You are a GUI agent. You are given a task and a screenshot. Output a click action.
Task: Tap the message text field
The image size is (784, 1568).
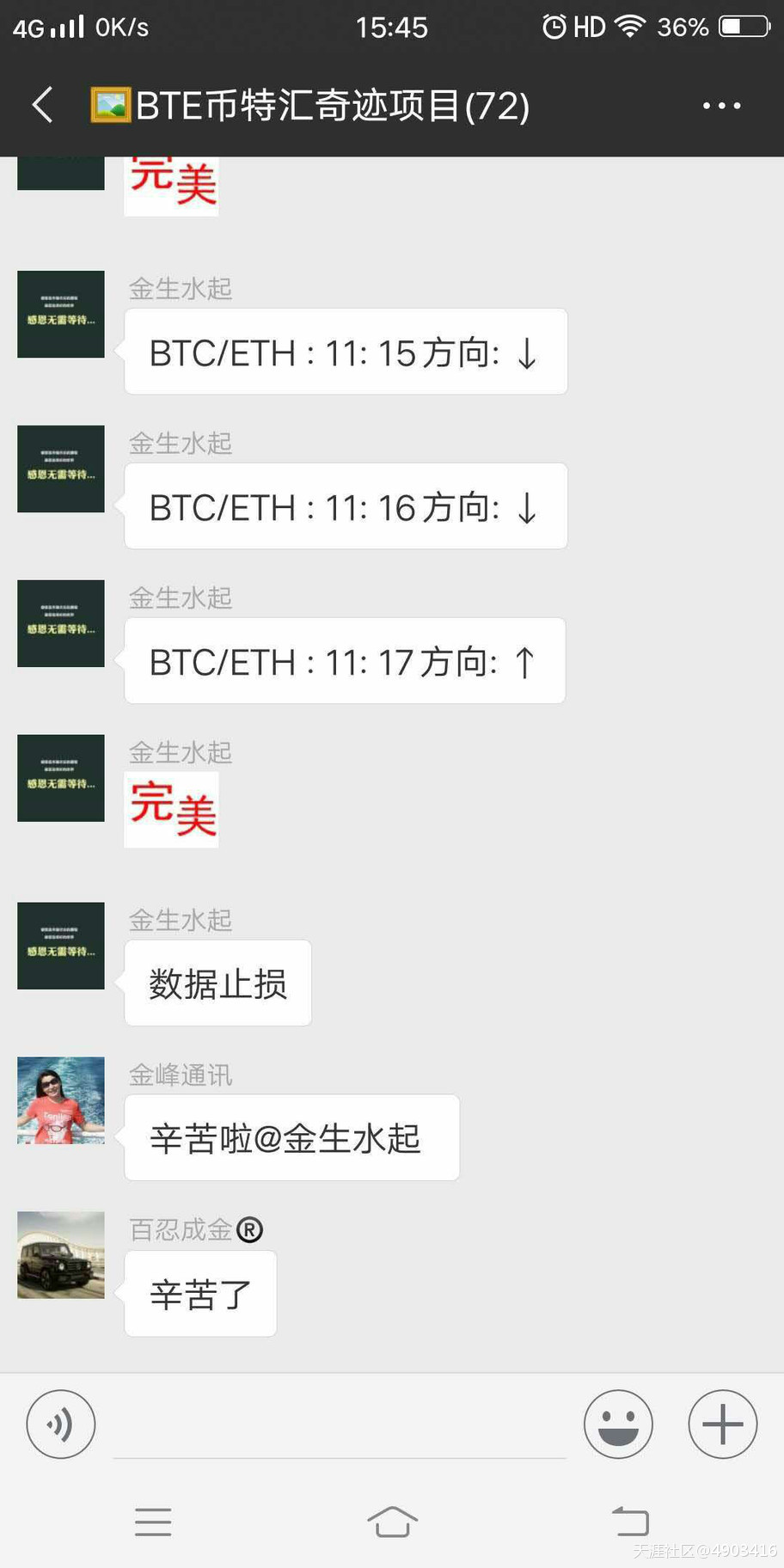click(339, 1427)
